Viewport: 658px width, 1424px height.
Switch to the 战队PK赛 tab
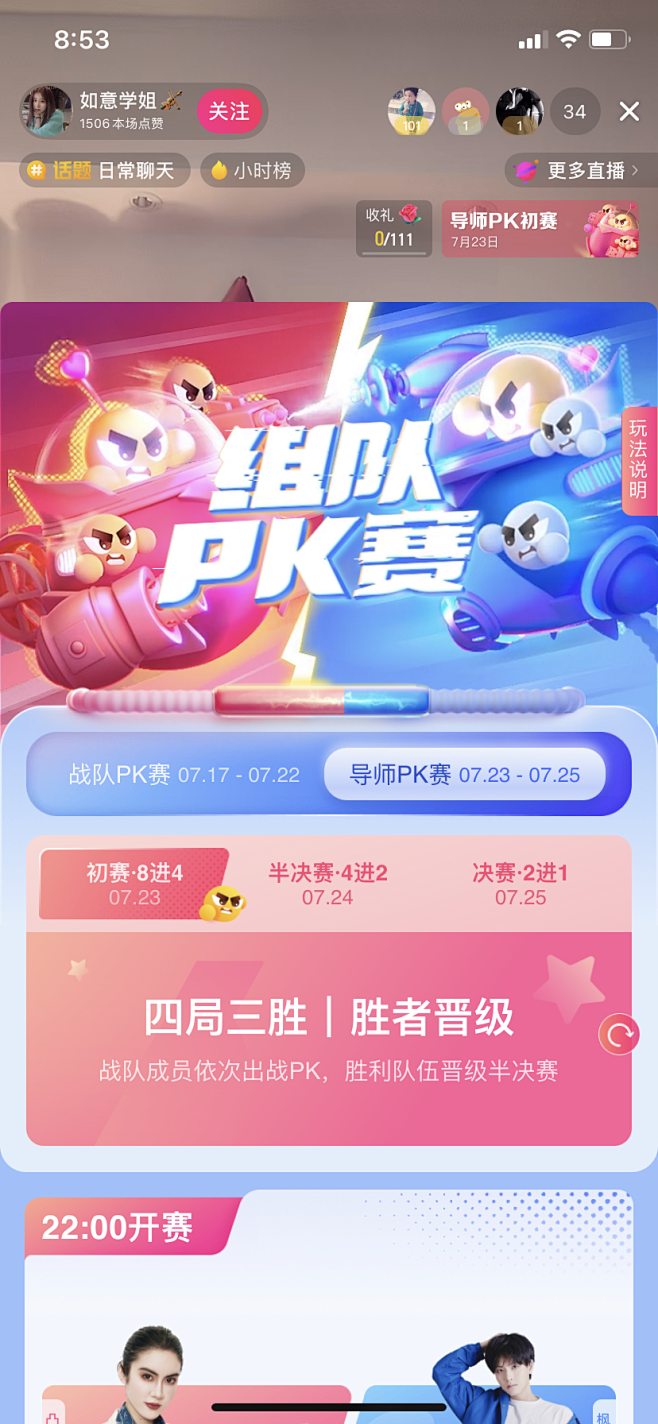[x=184, y=775]
